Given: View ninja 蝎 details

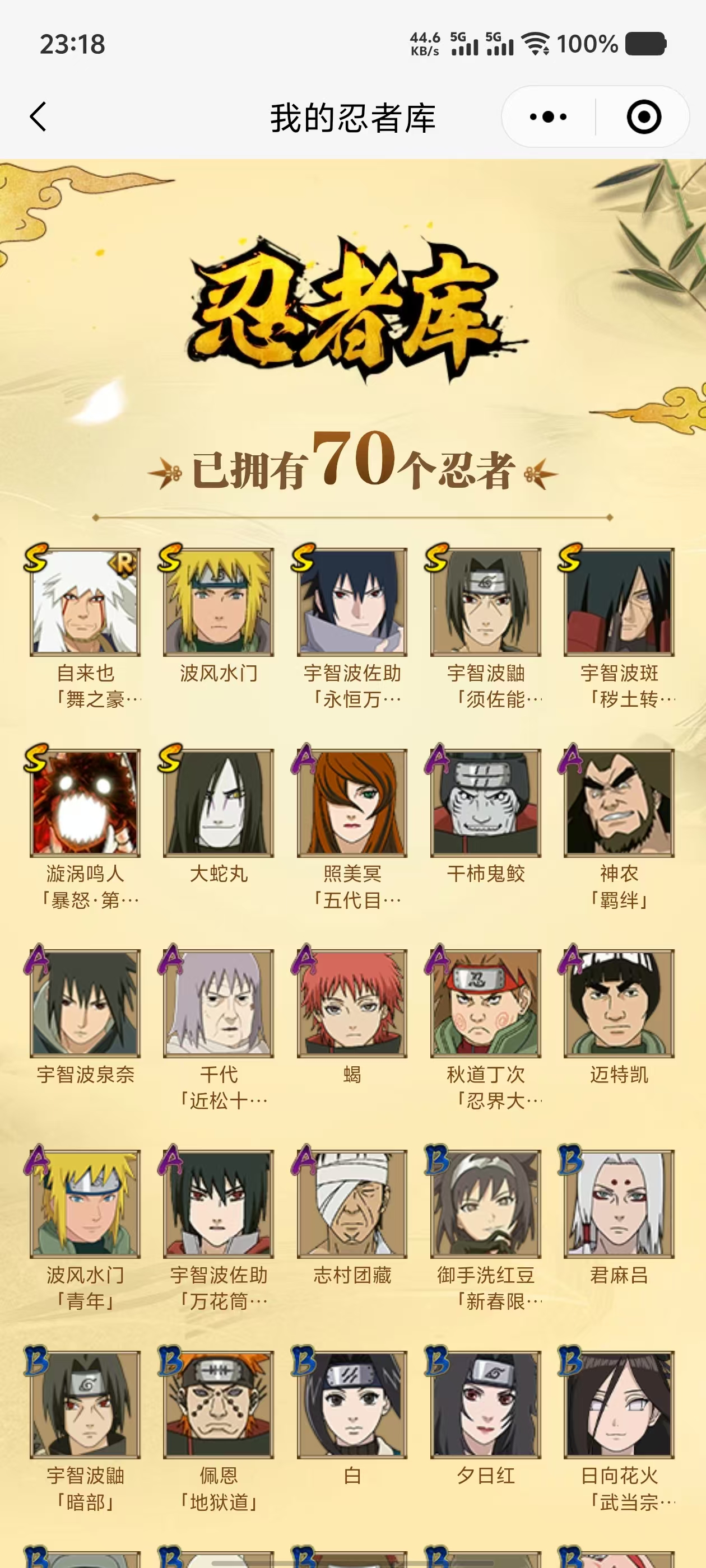Looking at the screenshot, I should pos(352,1003).
